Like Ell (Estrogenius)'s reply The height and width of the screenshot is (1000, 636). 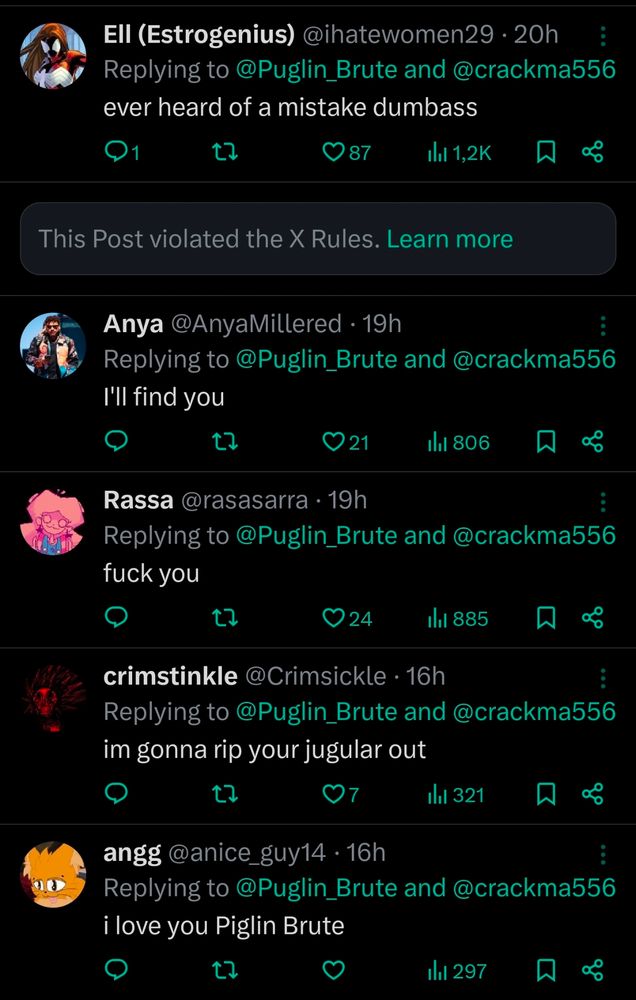[x=334, y=152]
